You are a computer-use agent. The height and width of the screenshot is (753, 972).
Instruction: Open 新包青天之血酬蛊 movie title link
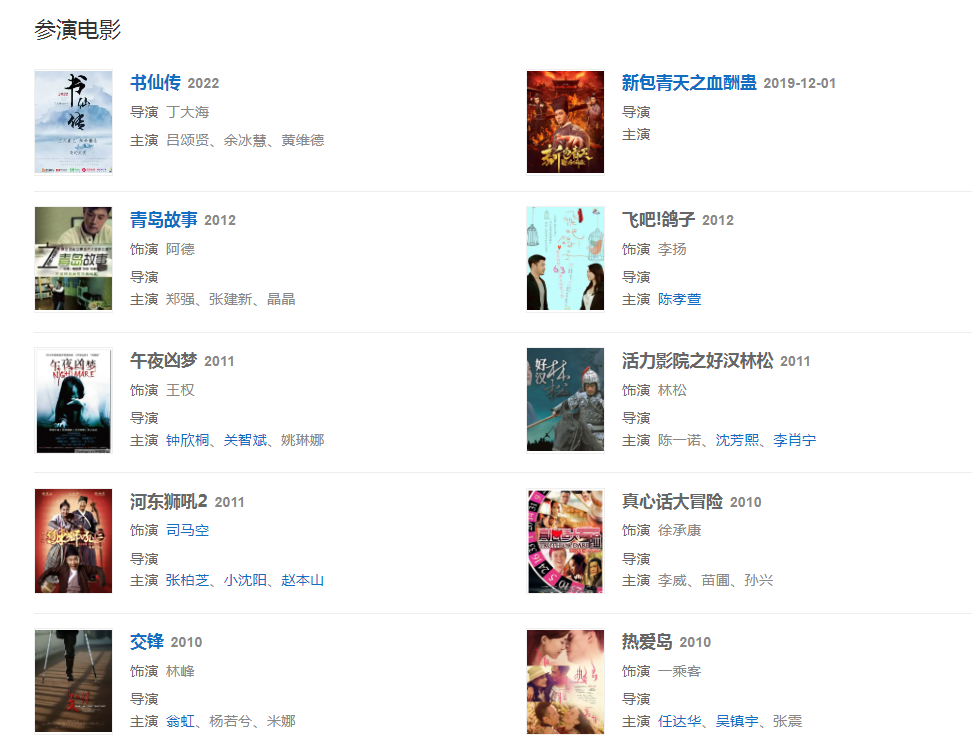click(x=688, y=82)
